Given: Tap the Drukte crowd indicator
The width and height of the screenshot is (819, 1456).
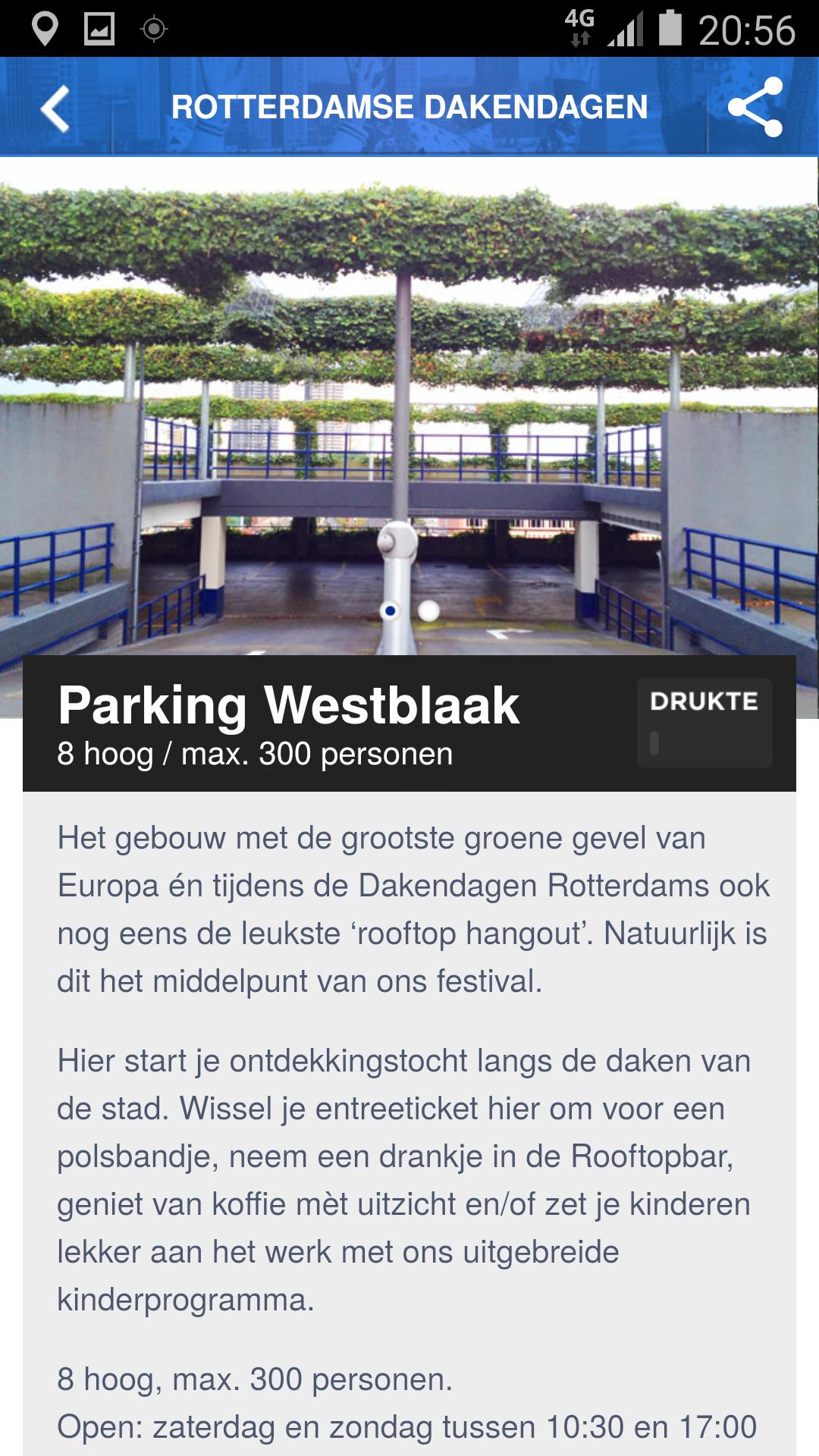Looking at the screenshot, I should pos(704,722).
